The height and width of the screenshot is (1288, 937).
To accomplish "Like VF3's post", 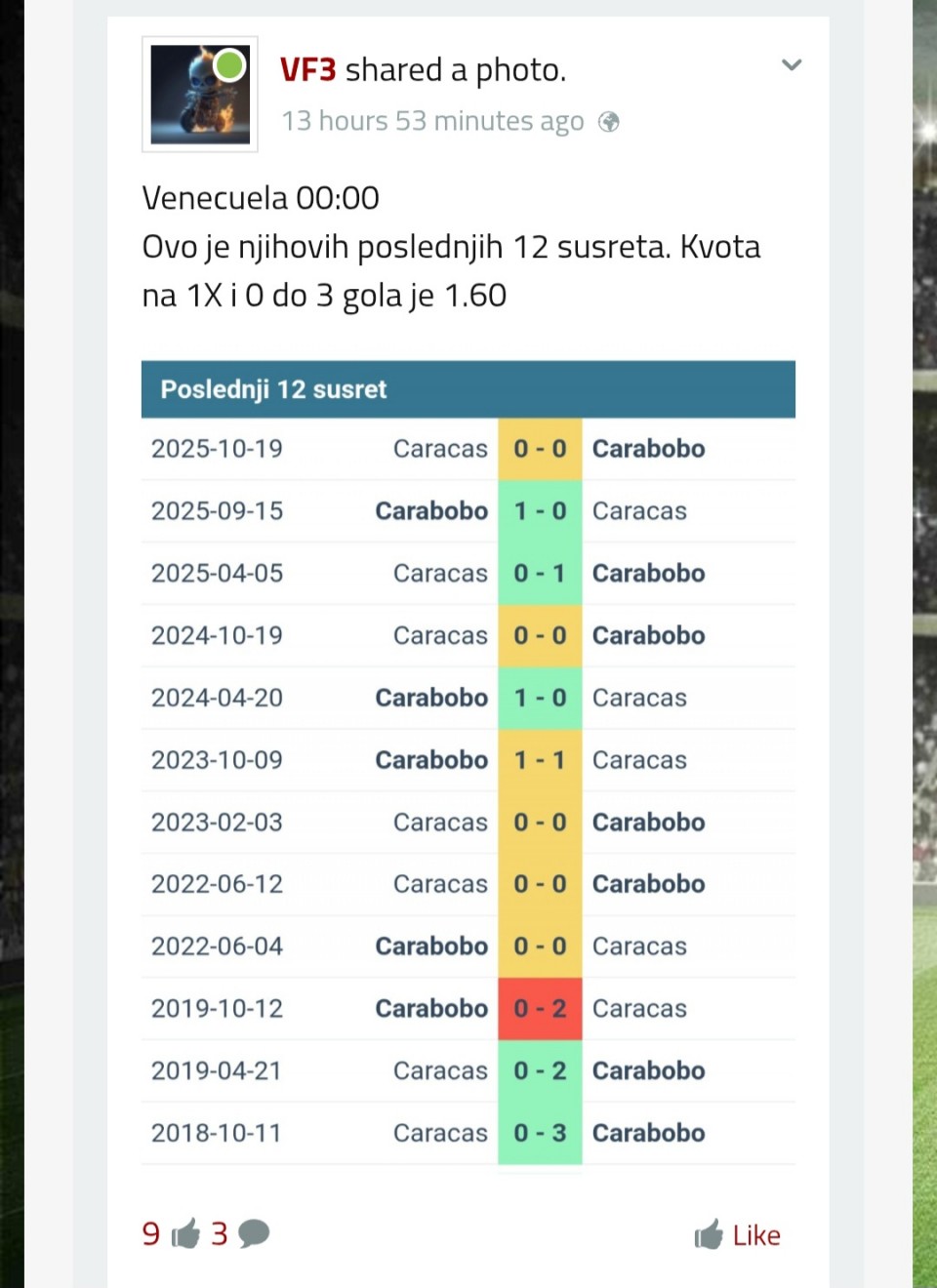I will [x=738, y=1235].
